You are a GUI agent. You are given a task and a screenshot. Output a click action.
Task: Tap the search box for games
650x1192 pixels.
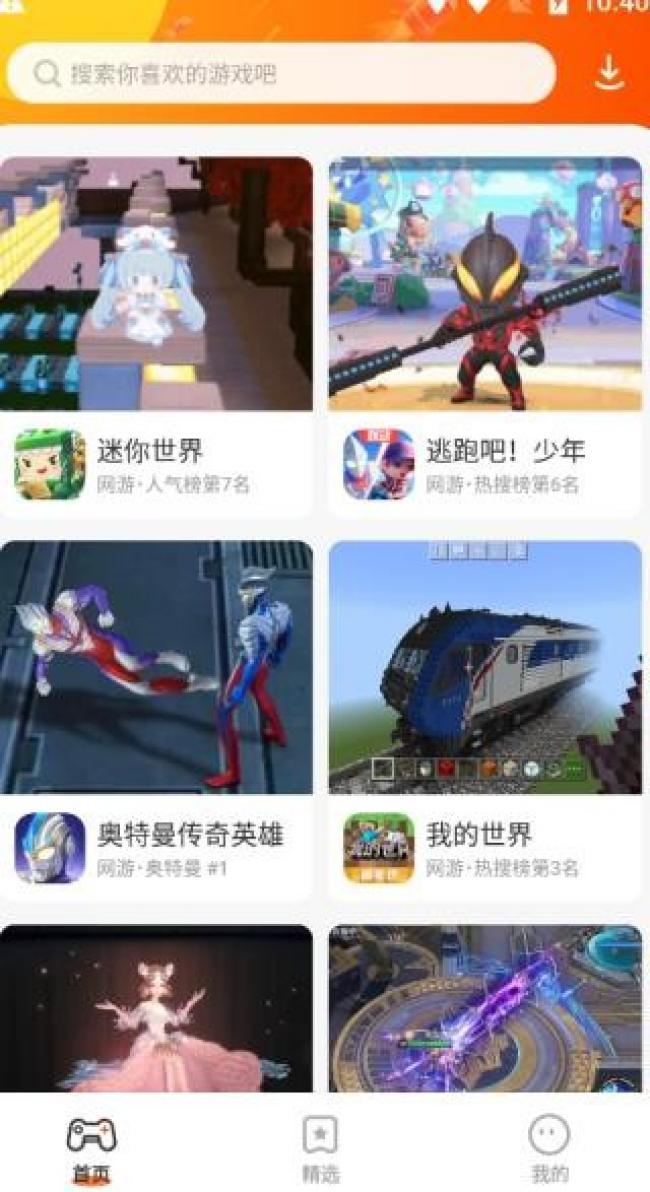click(280, 73)
